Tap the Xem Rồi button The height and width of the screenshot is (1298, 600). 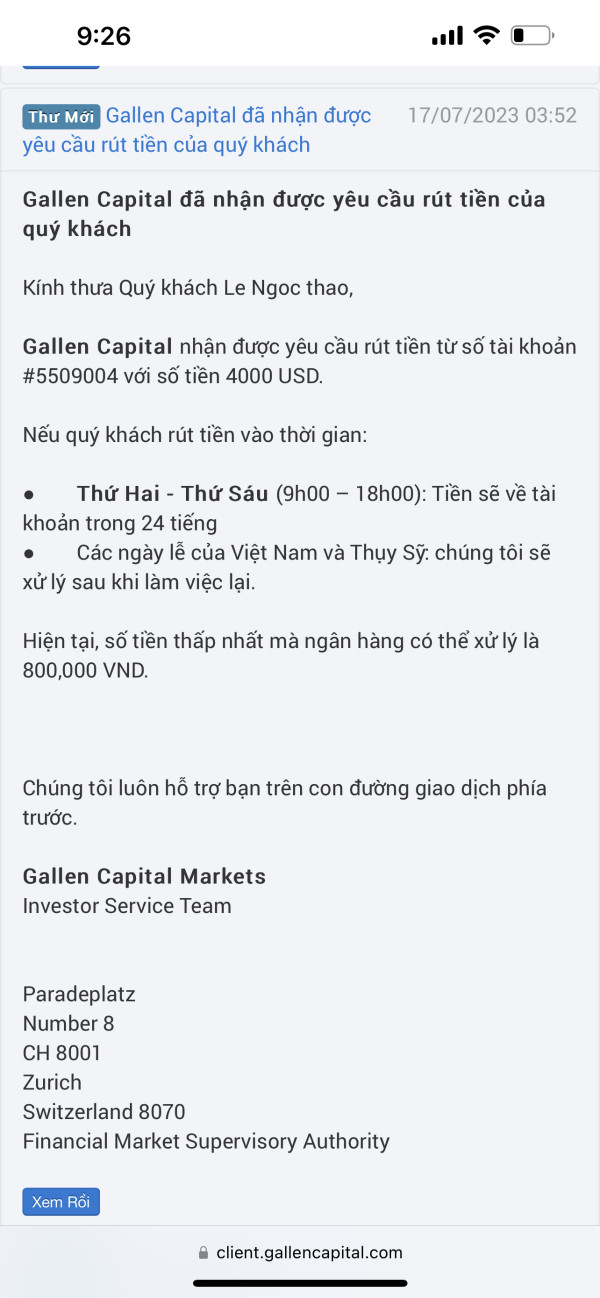[61, 1201]
